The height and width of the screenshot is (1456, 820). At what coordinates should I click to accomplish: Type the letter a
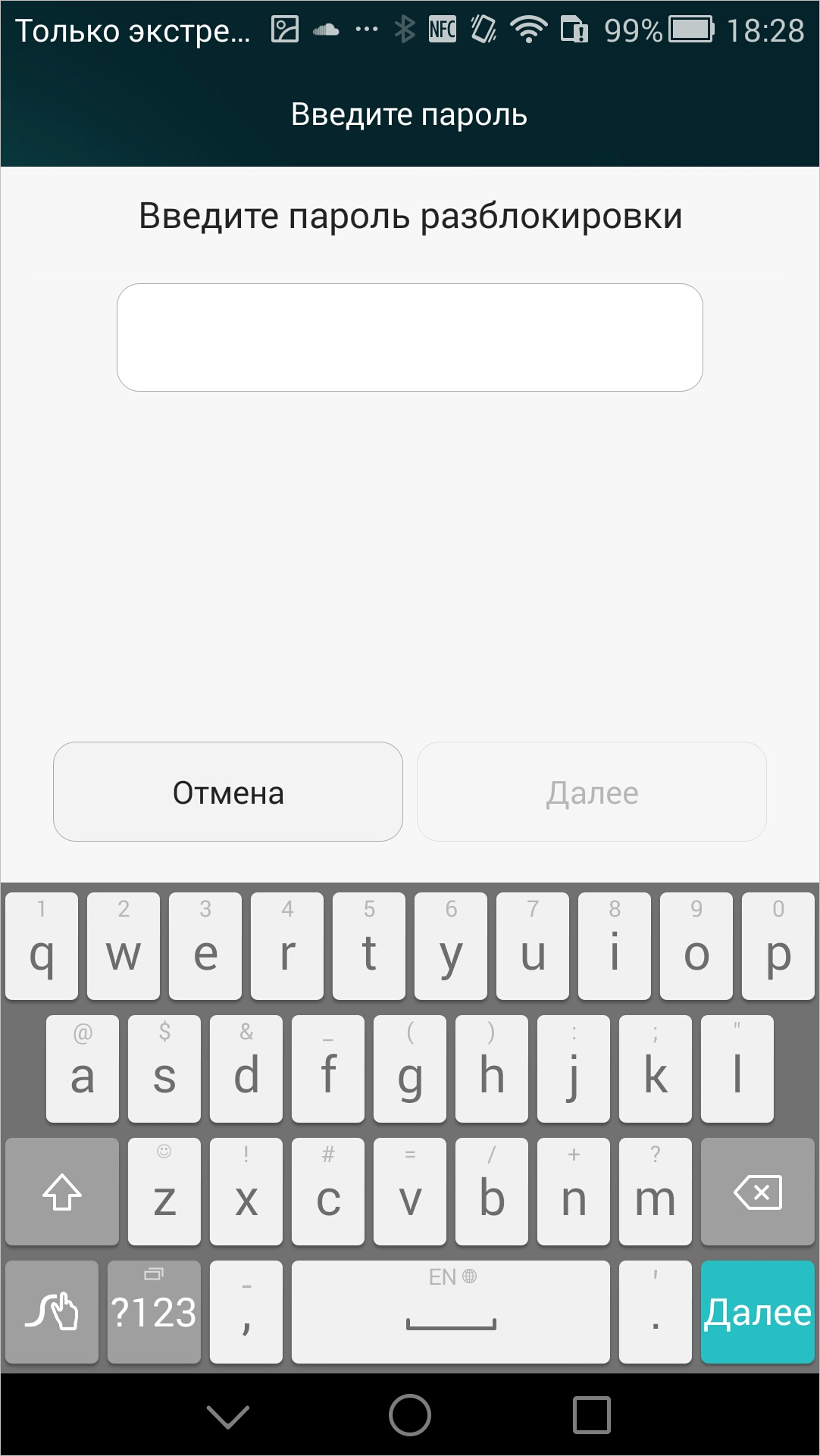pyautogui.click(x=83, y=1069)
